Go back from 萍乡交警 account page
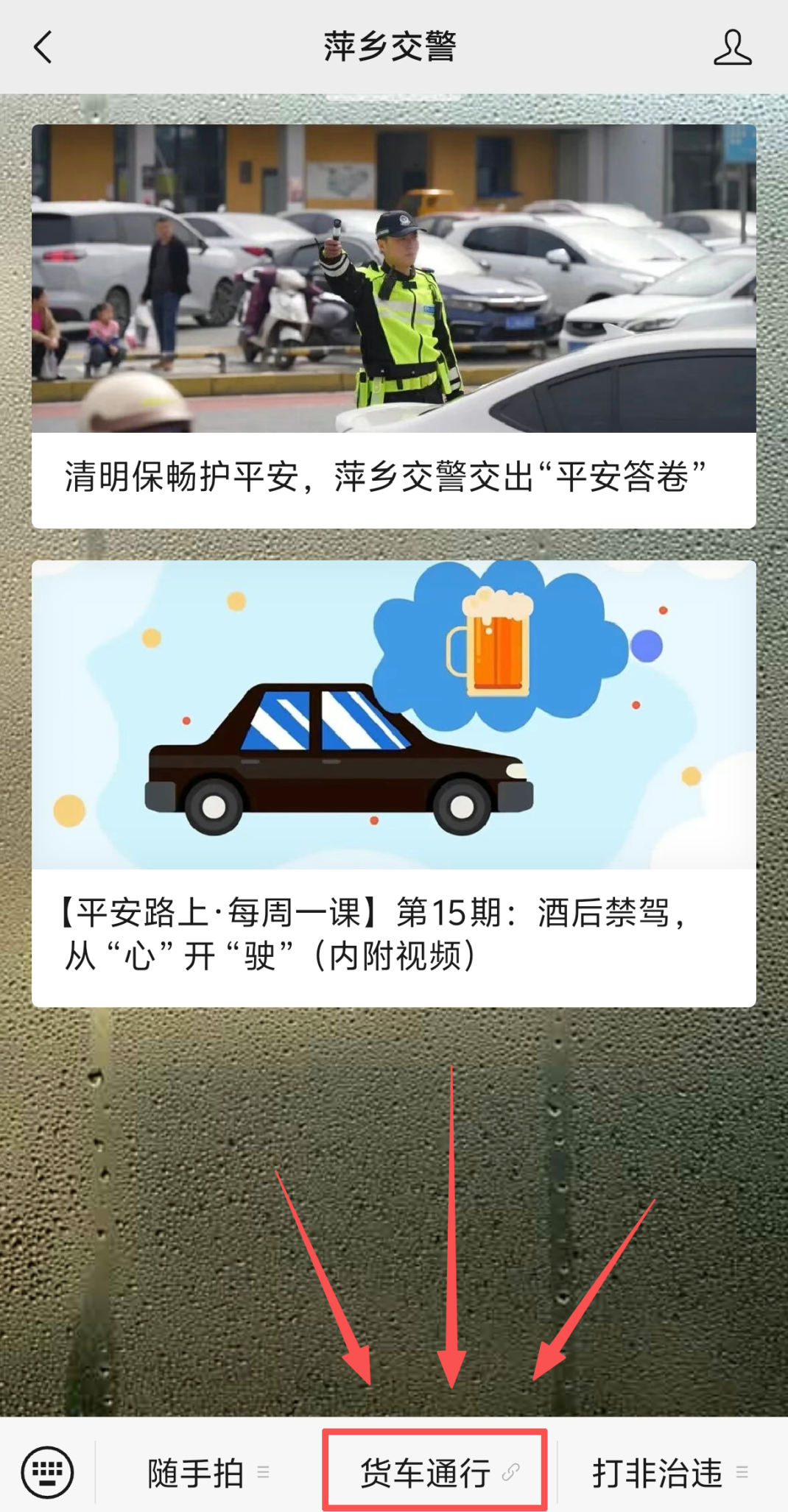Screen dimensions: 788x1512 coord(43,47)
